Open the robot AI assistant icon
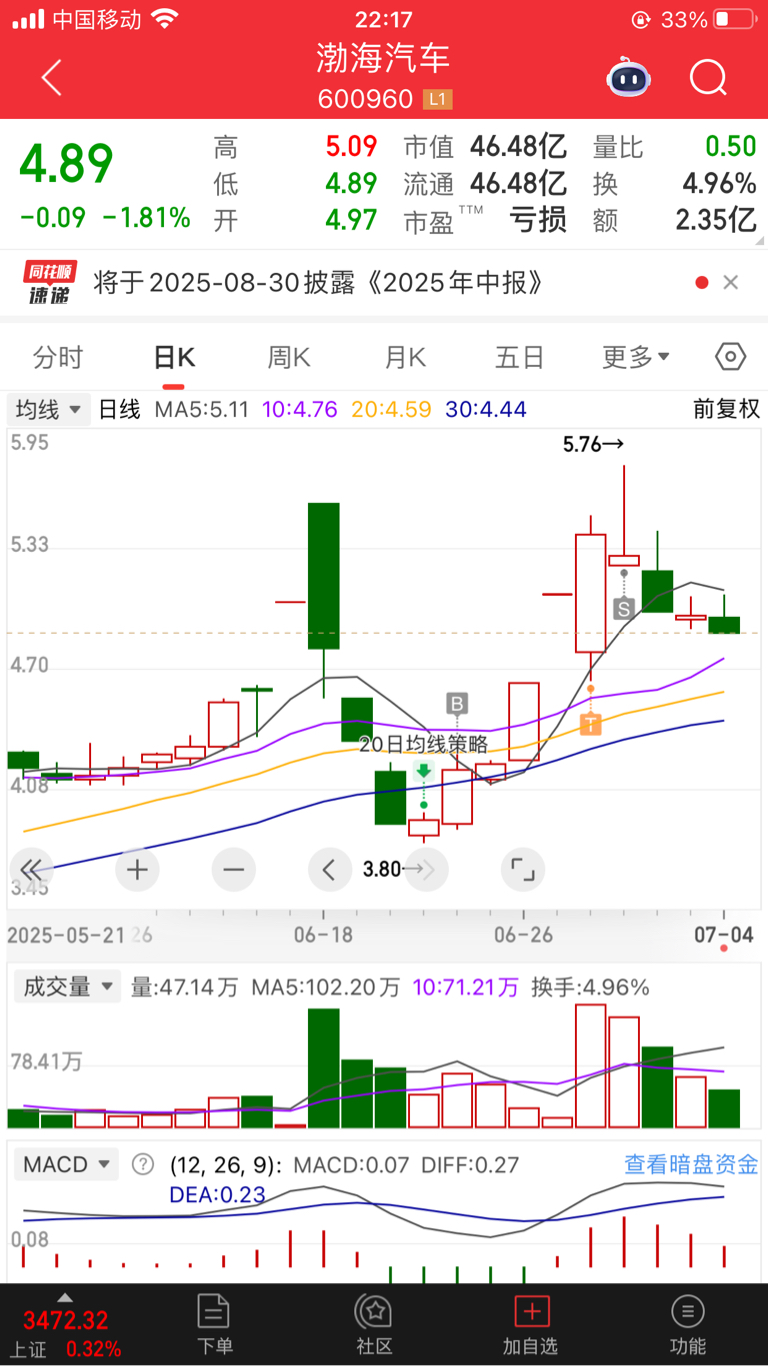 628,78
